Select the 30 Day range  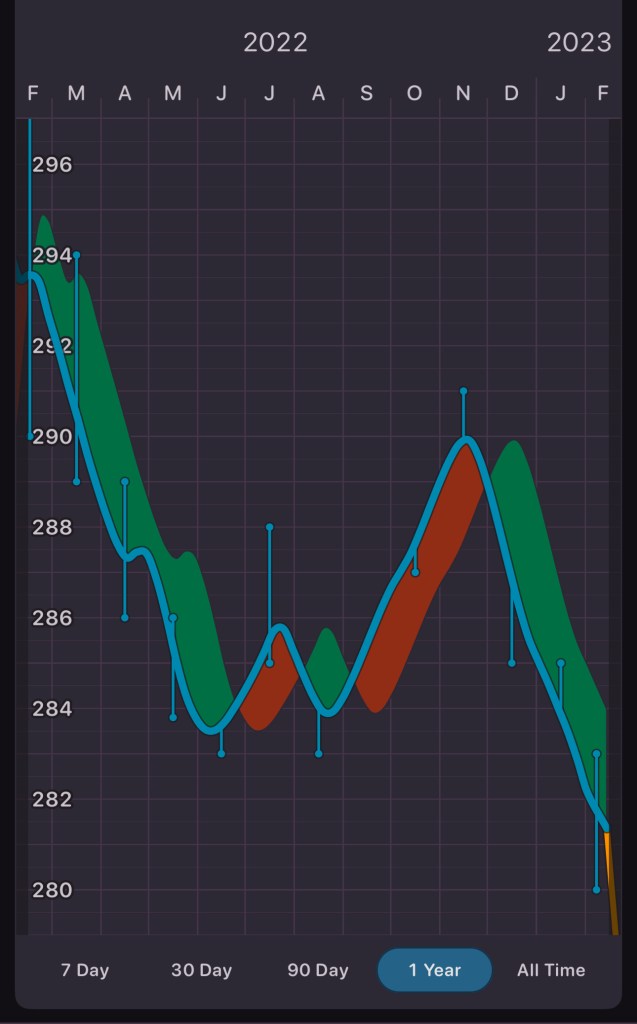click(x=201, y=970)
